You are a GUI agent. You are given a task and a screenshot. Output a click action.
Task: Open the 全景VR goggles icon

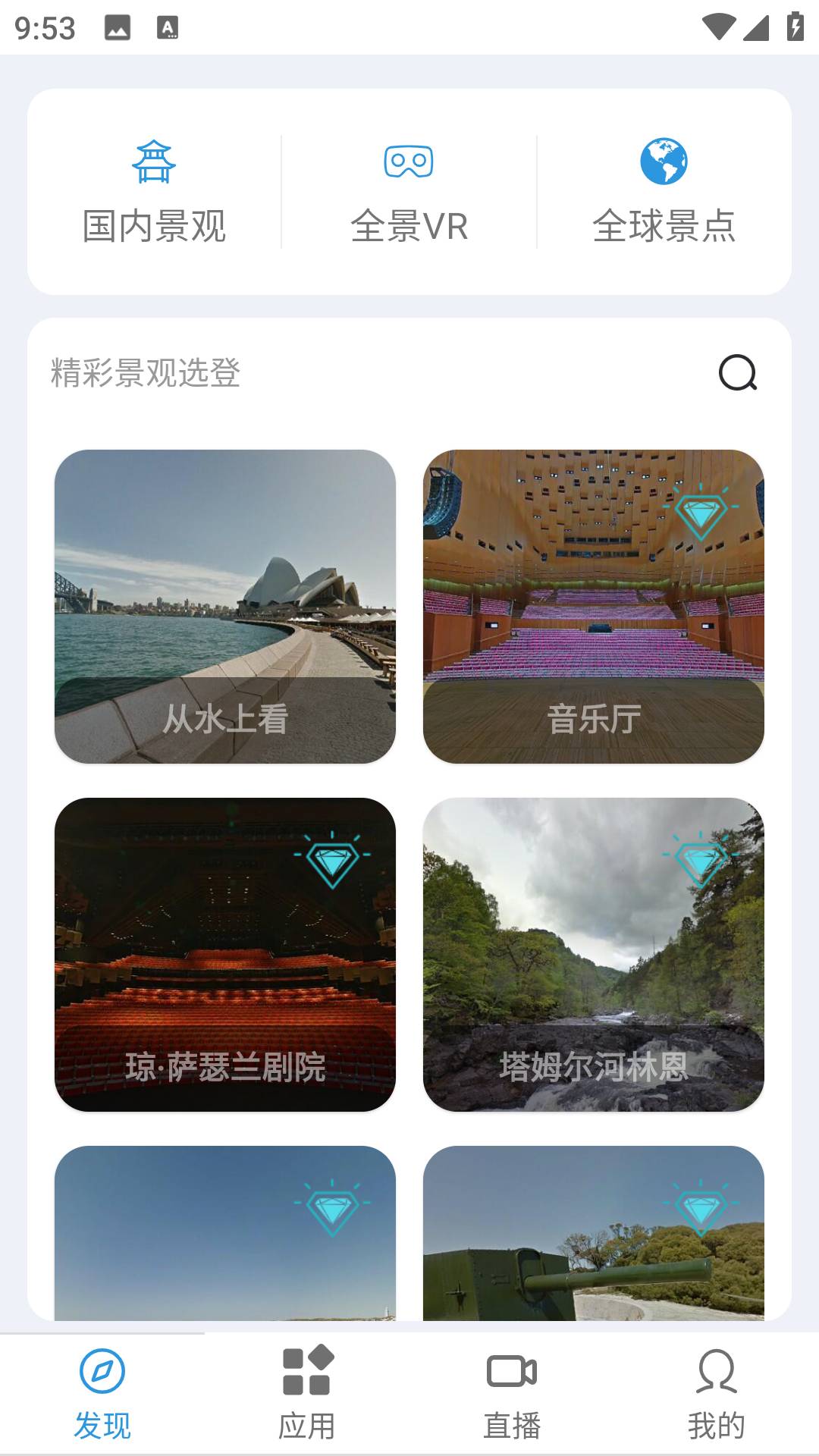point(409,162)
